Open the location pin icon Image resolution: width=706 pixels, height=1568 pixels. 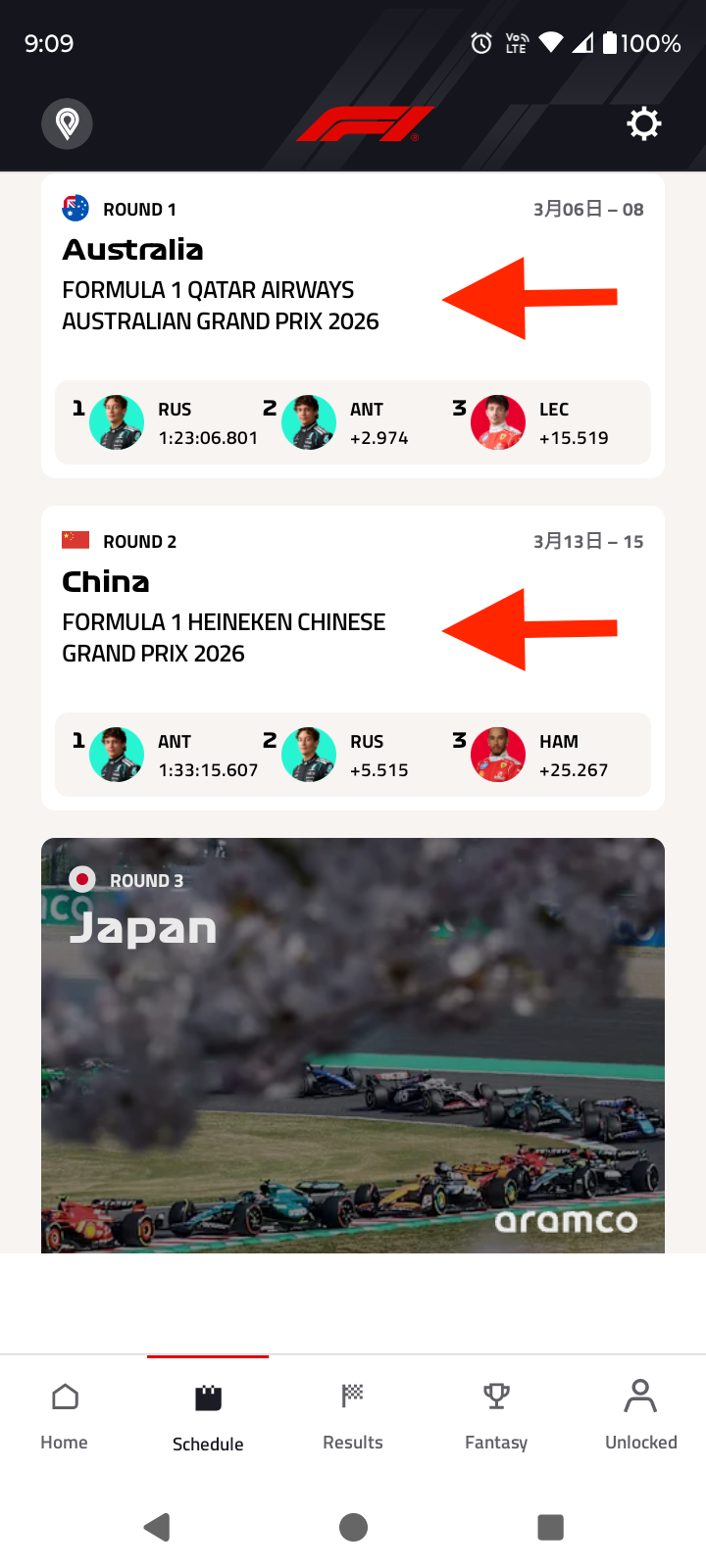tap(67, 123)
